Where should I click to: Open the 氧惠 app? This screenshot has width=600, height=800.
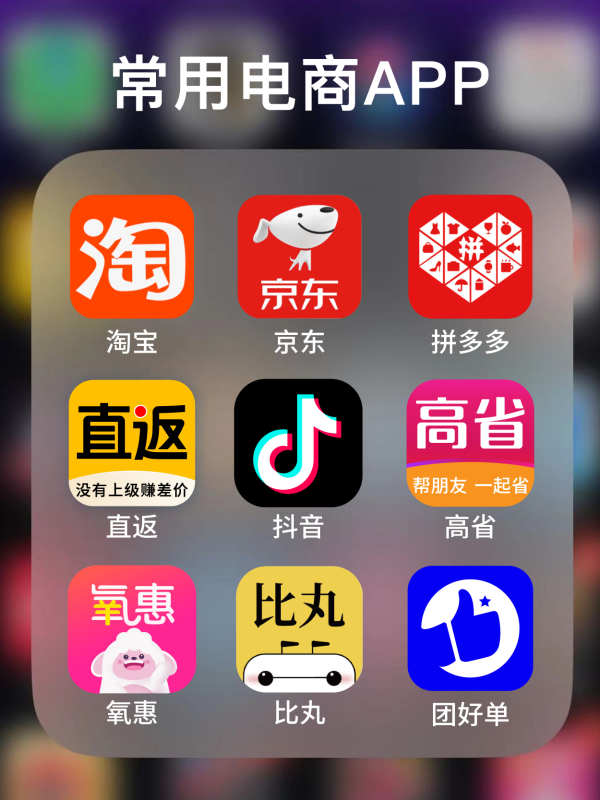[x=131, y=628]
